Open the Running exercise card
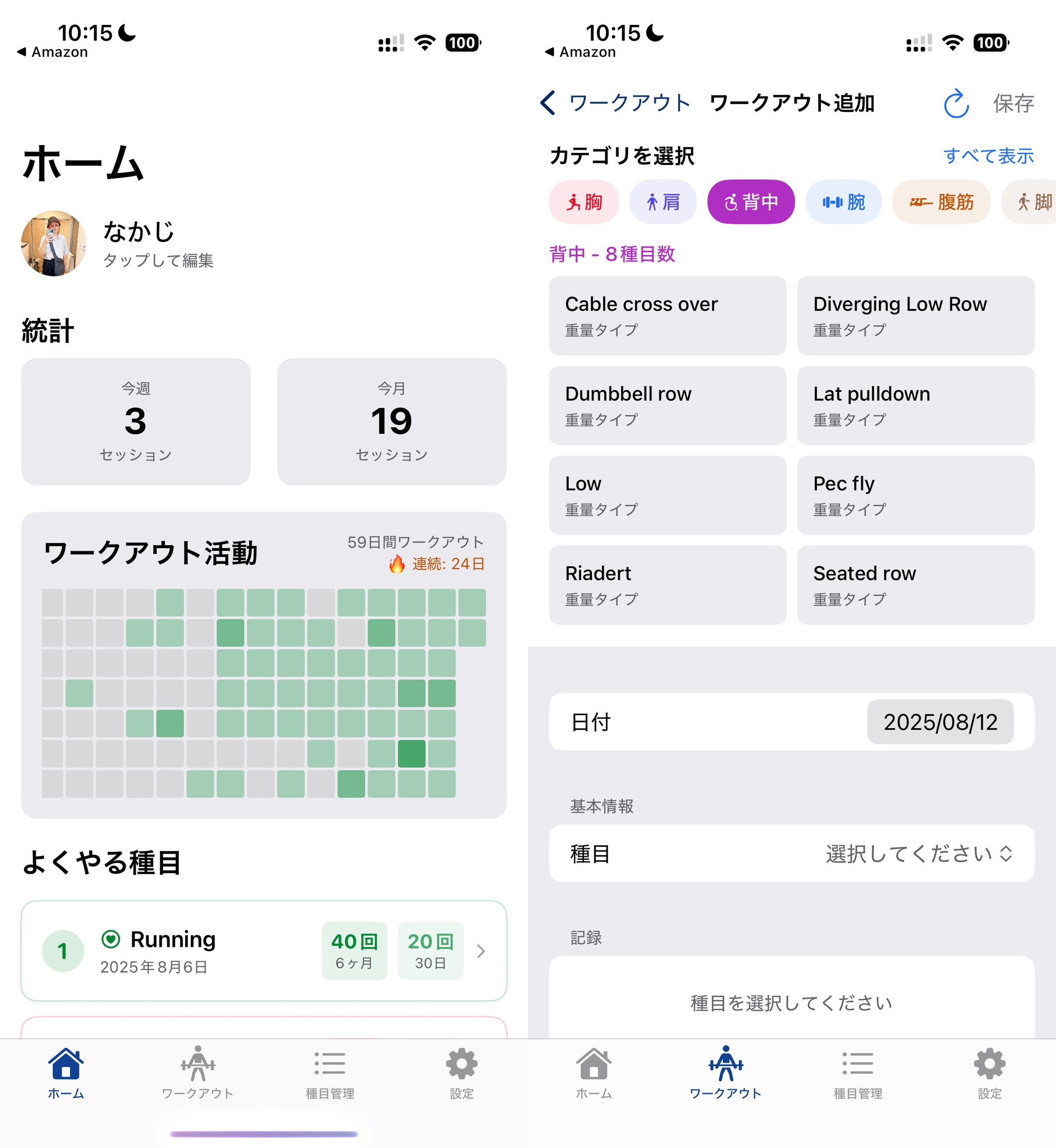 click(263, 951)
